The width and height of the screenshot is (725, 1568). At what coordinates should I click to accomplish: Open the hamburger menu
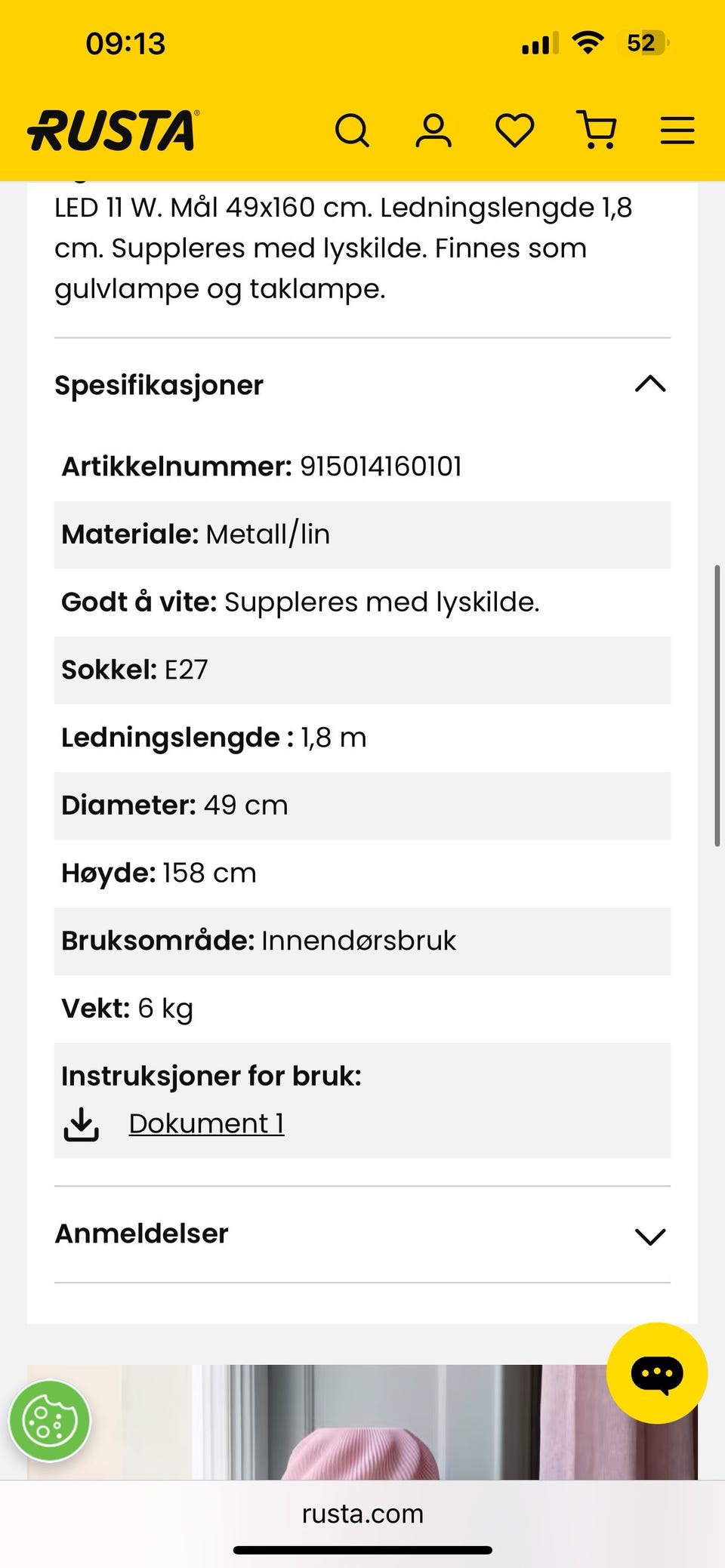(677, 130)
